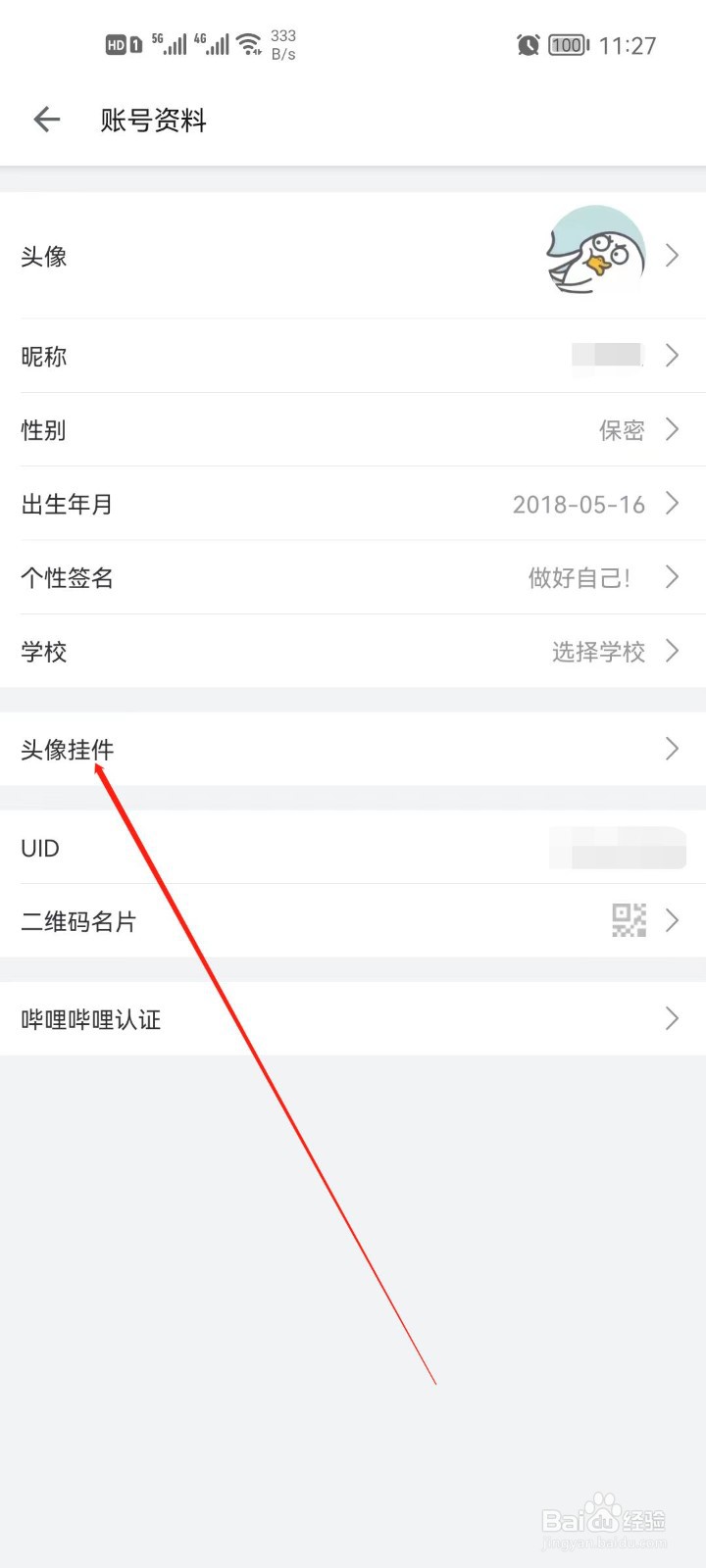
Task: Open 头像挂件 indicated by the red arrow
Action: pos(68,749)
